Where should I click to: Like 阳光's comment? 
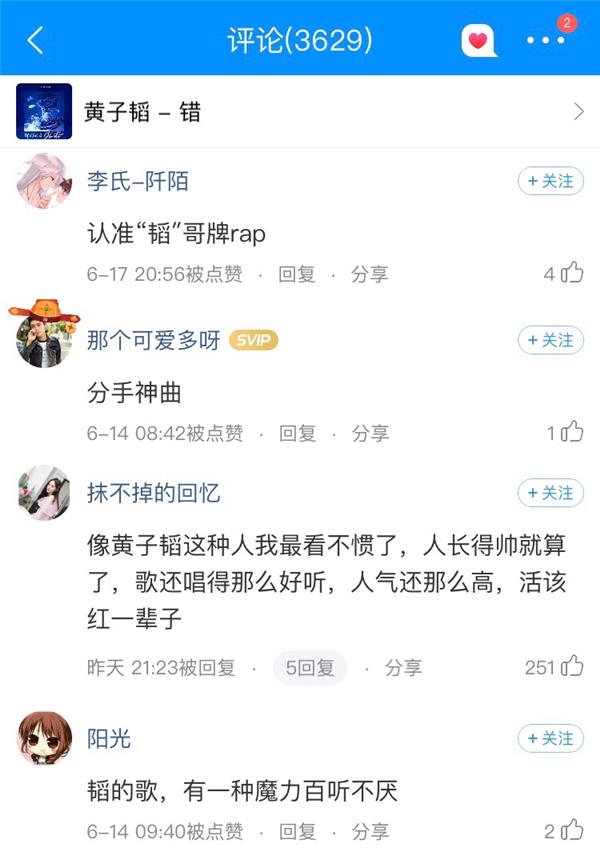click(x=572, y=830)
